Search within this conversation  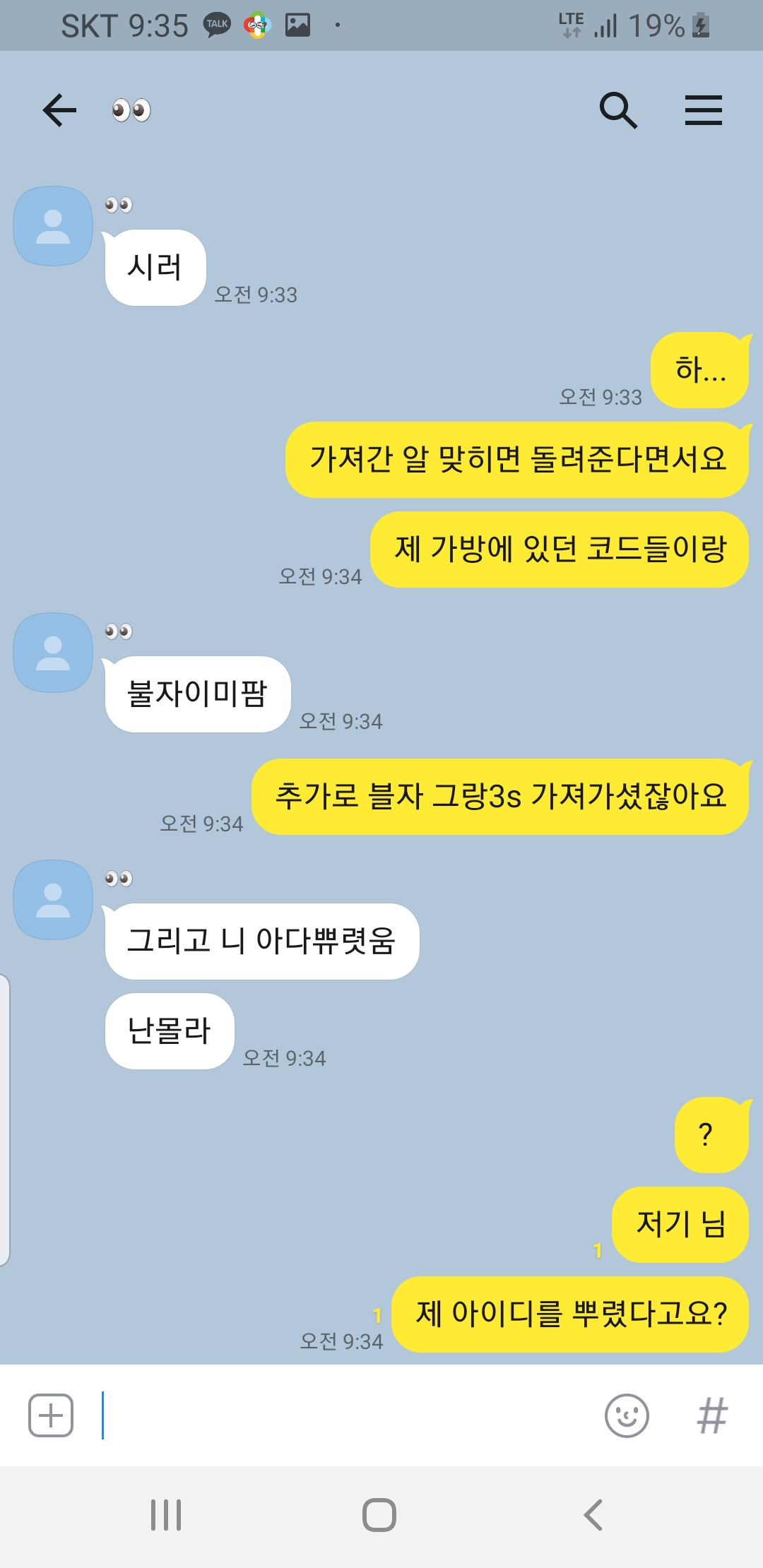point(618,110)
